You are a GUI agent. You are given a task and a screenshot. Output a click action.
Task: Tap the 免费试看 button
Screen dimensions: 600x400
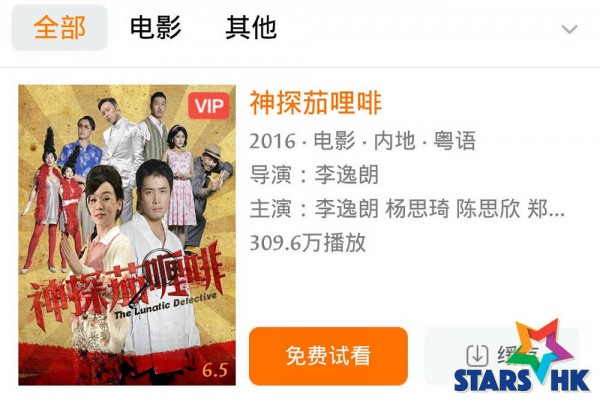[x=328, y=355]
